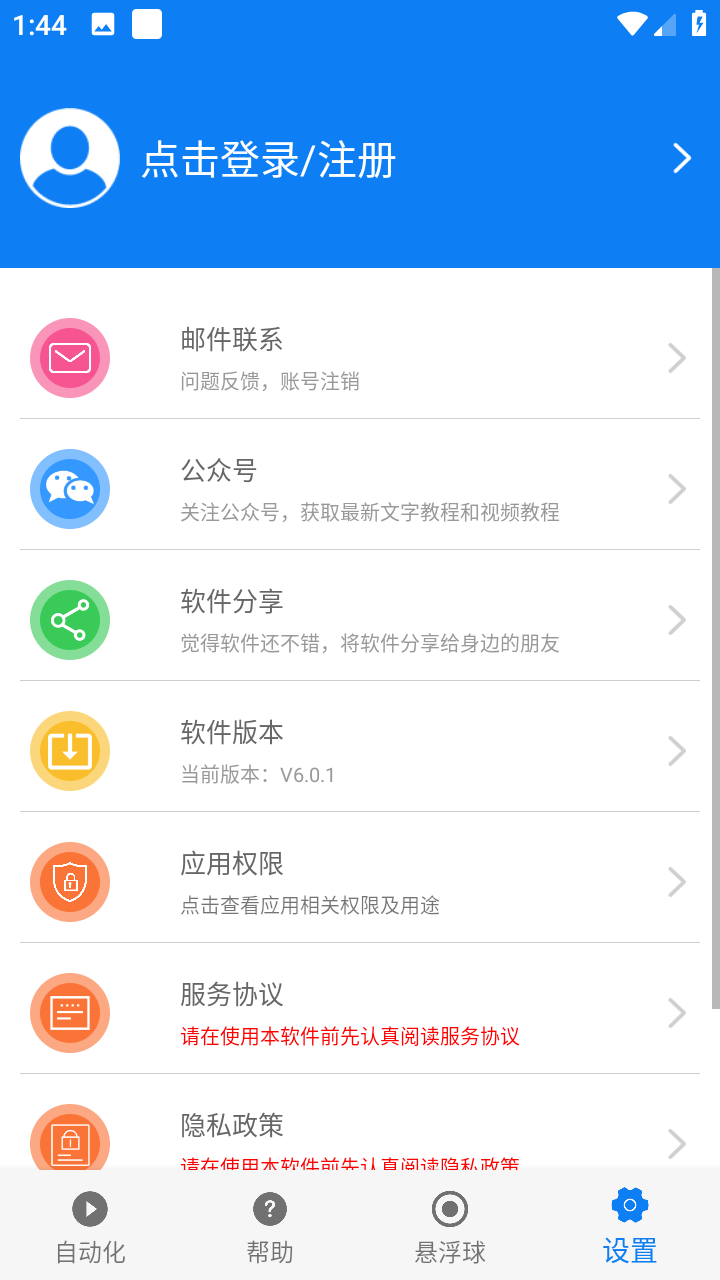
Task: Open the profile avatar
Action: click(70, 158)
